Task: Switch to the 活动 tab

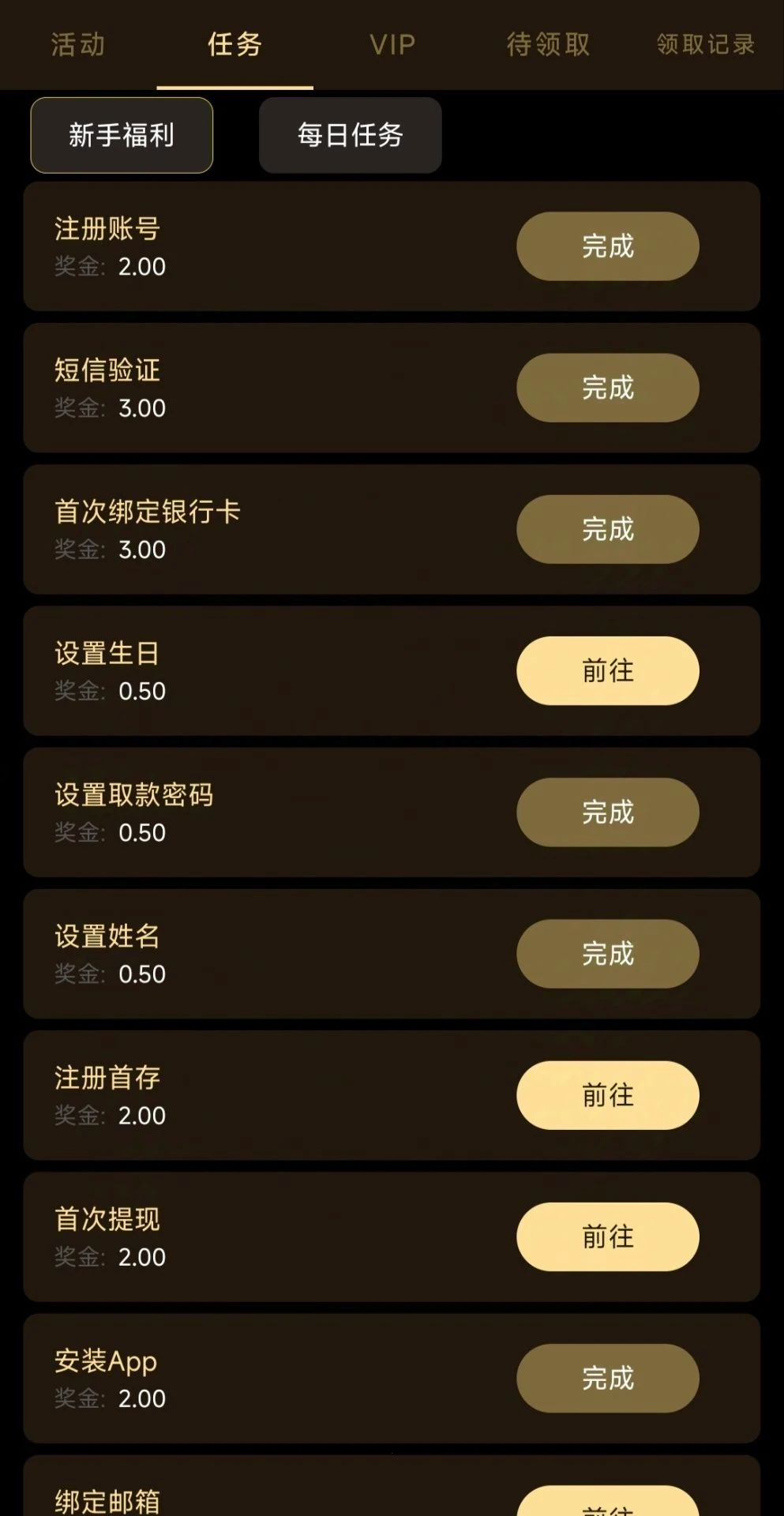Action: [x=78, y=44]
